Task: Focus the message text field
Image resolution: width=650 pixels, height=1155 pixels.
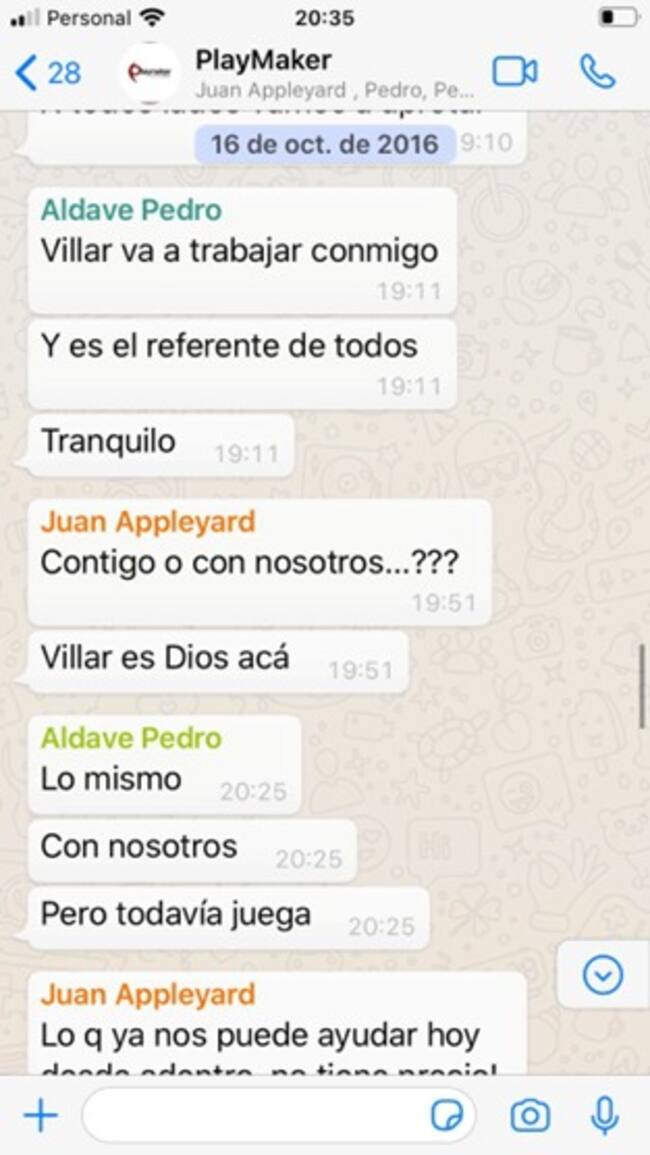Action: pos(250,1115)
